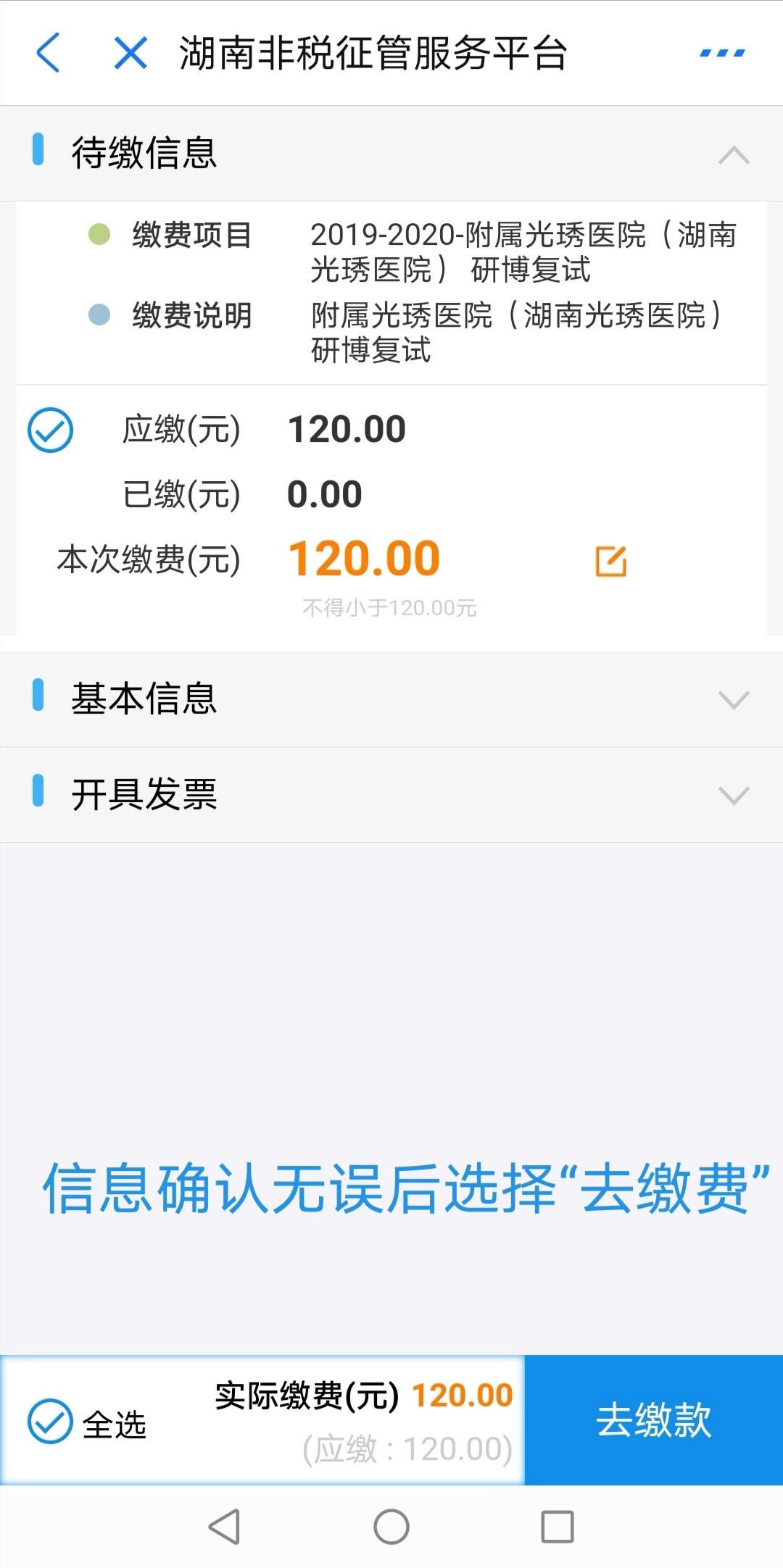The height and width of the screenshot is (1568, 783).
Task: Open the three-dot overflow menu
Action: [x=722, y=53]
